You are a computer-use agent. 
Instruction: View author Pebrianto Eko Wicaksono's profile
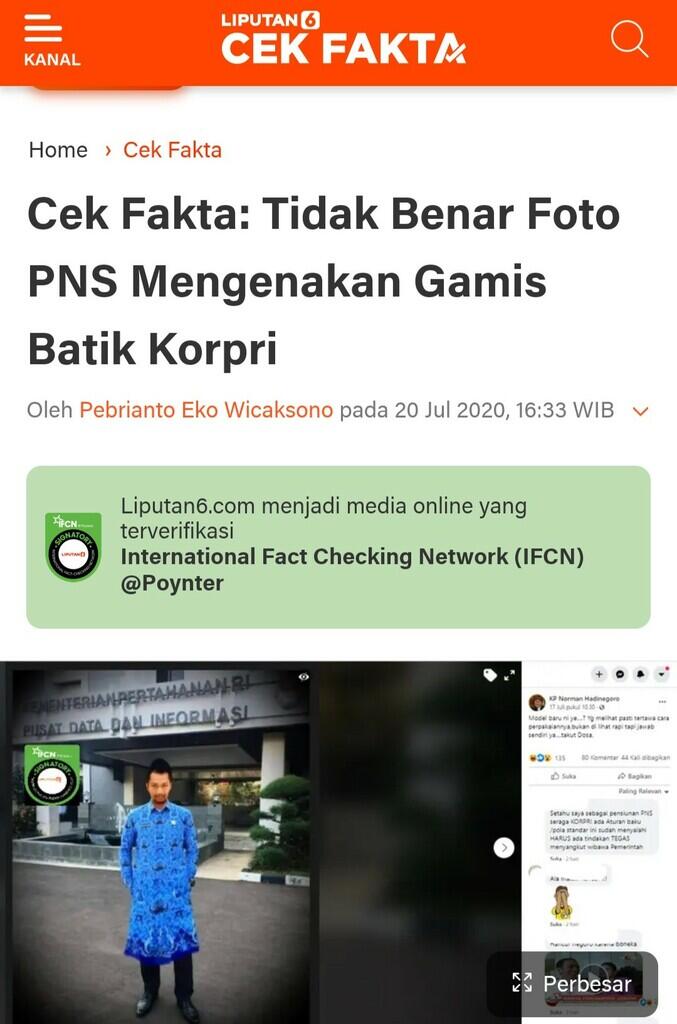tap(206, 410)
